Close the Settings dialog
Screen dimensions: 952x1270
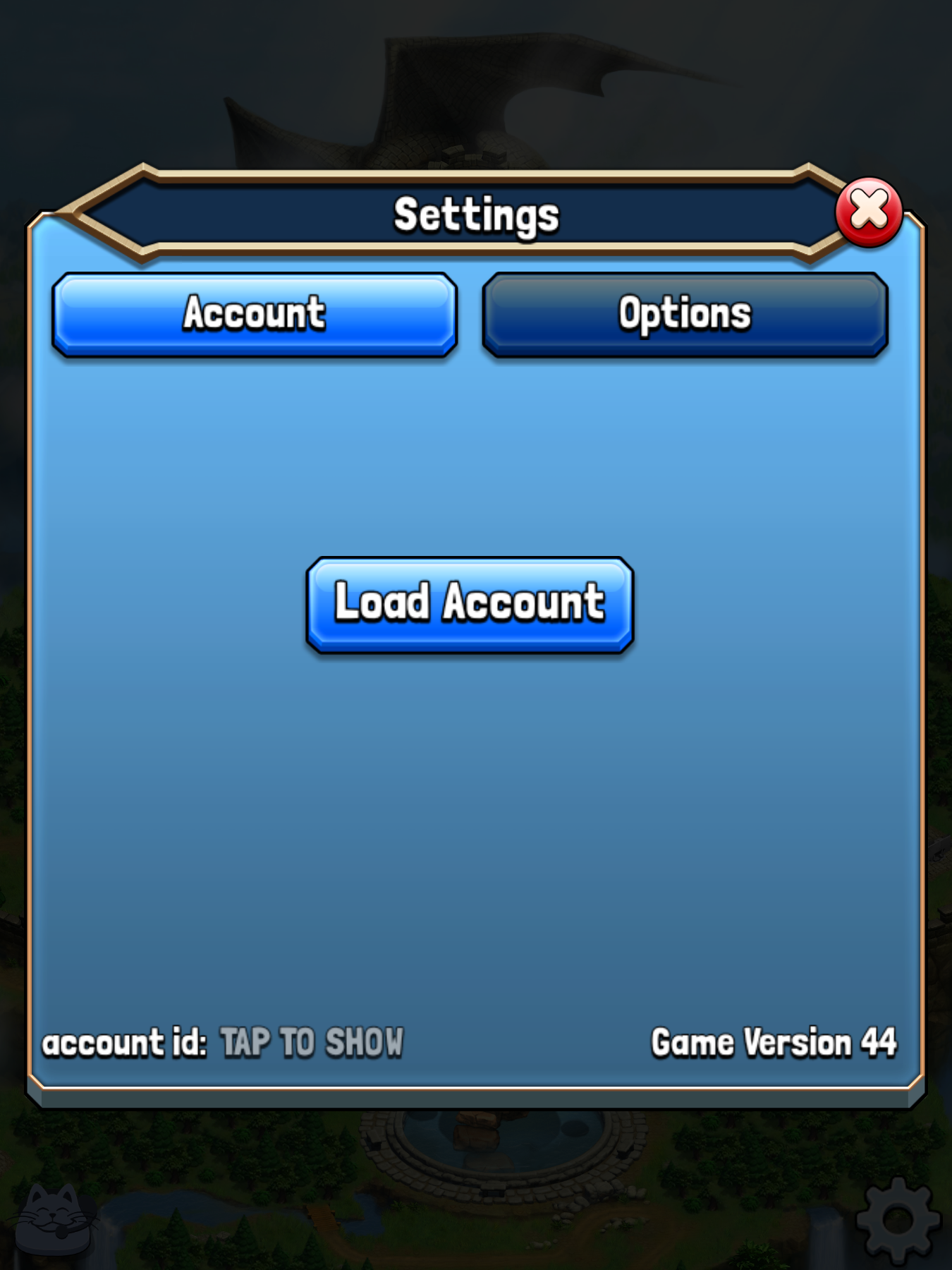(x=869, y=212)
